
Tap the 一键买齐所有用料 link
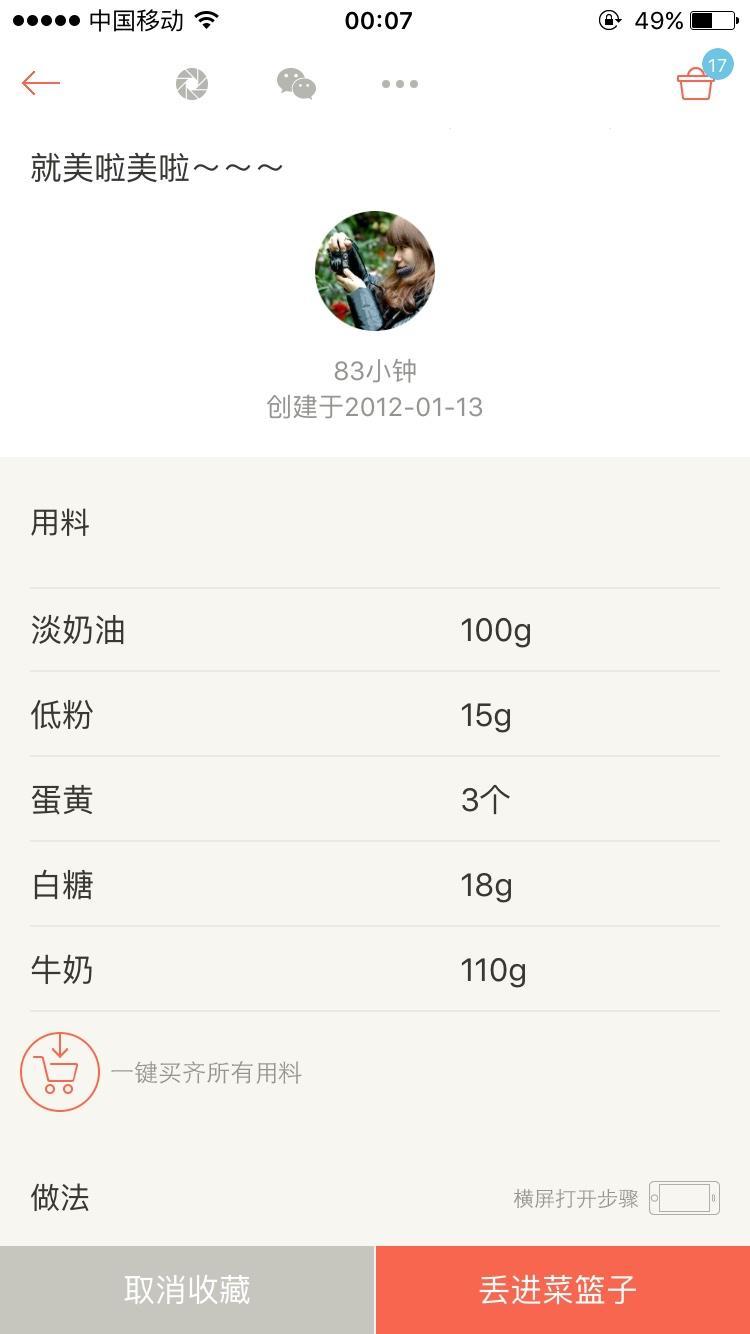click(207, 1072)
